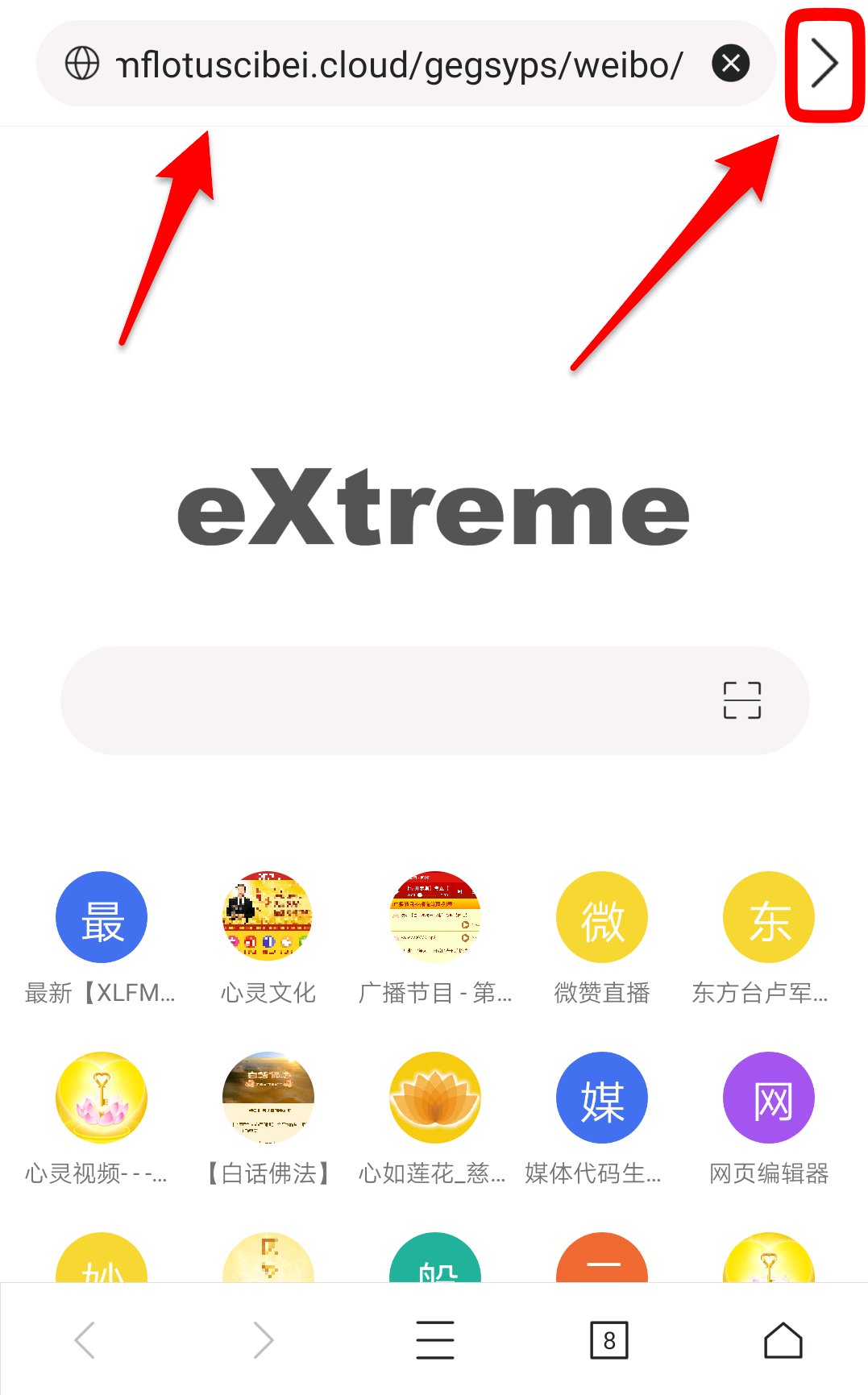Go forward using the bottom forward arrow
Image resolution: width=868 pixels, height=1395 pixels.
point(263,1340)
